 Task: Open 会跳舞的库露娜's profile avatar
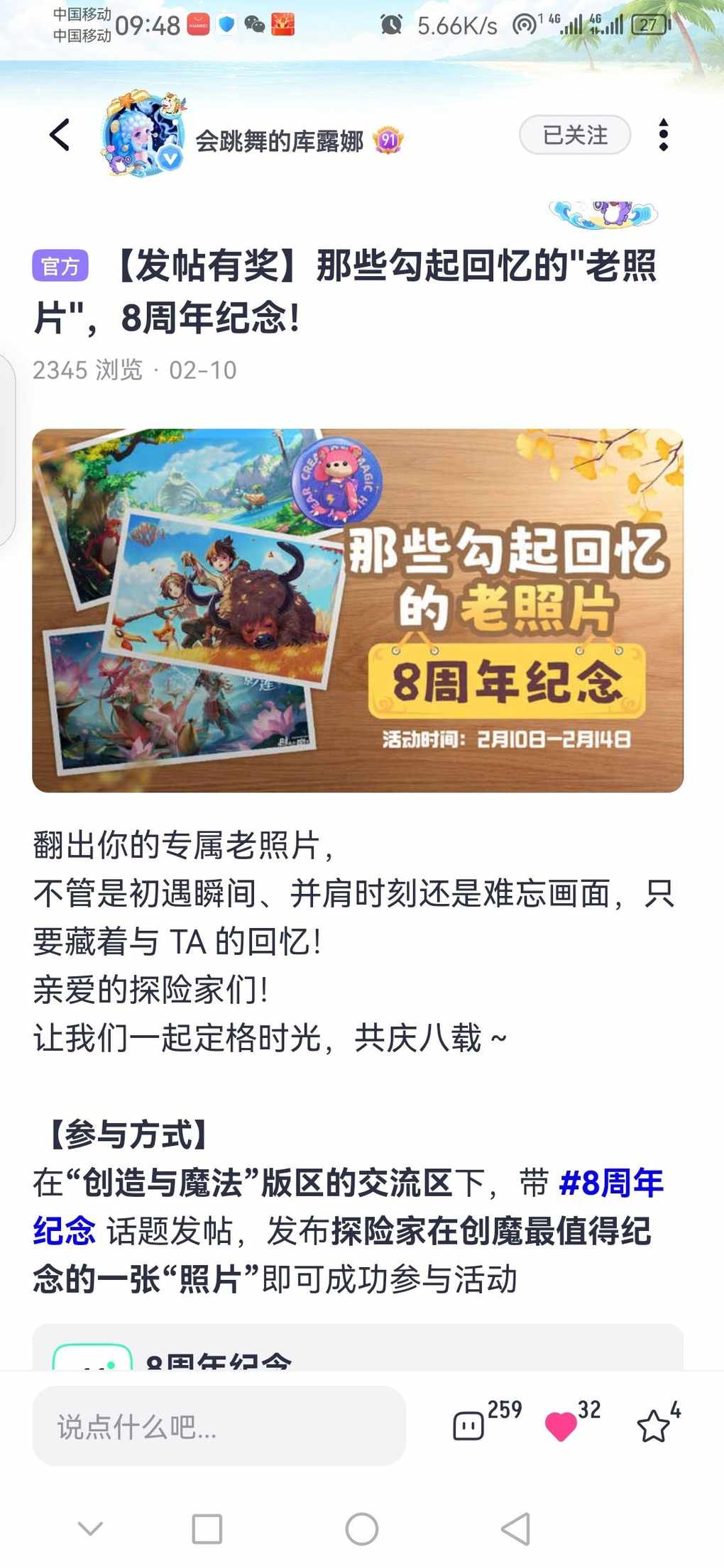click(x=144, y=135)
